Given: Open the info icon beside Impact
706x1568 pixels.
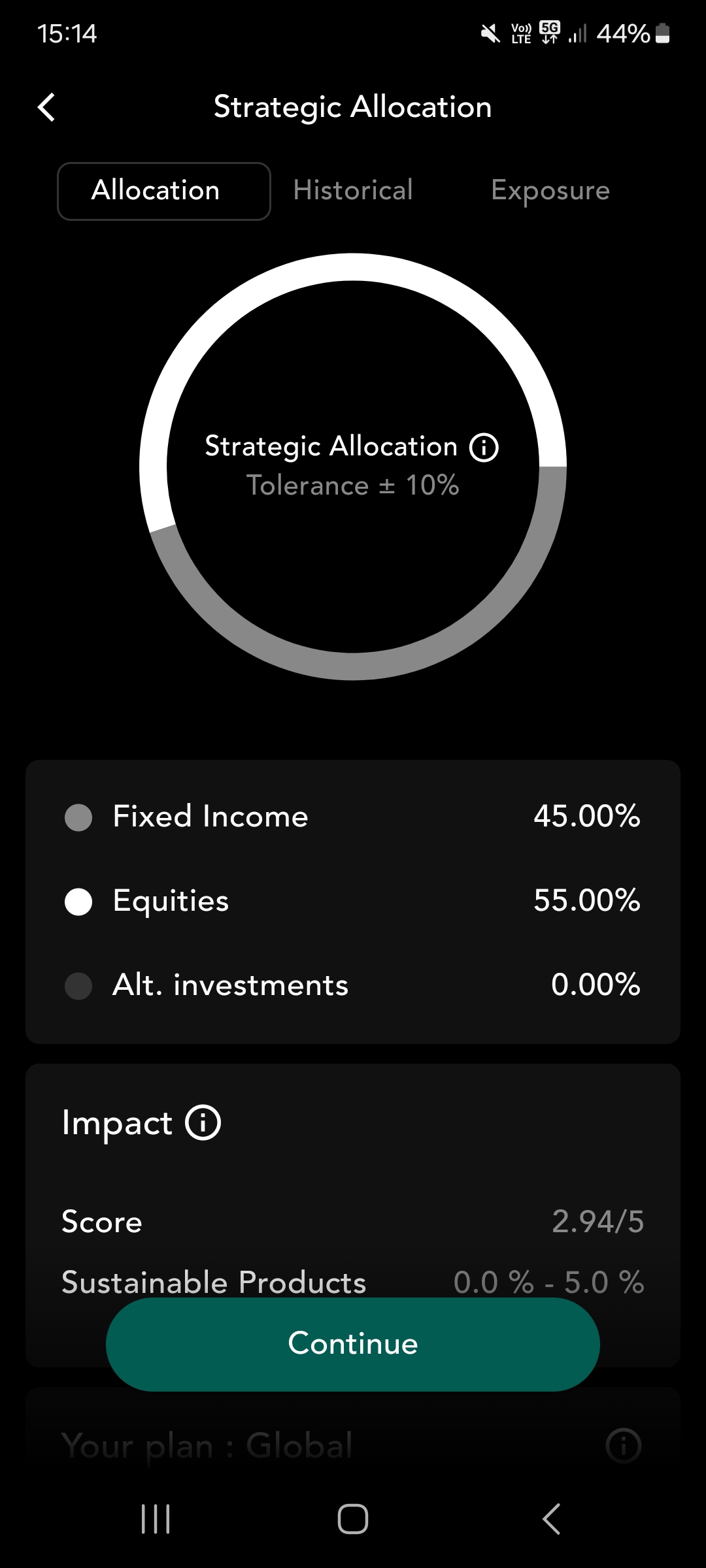Looking at the screenshot, I should 203,1122.
